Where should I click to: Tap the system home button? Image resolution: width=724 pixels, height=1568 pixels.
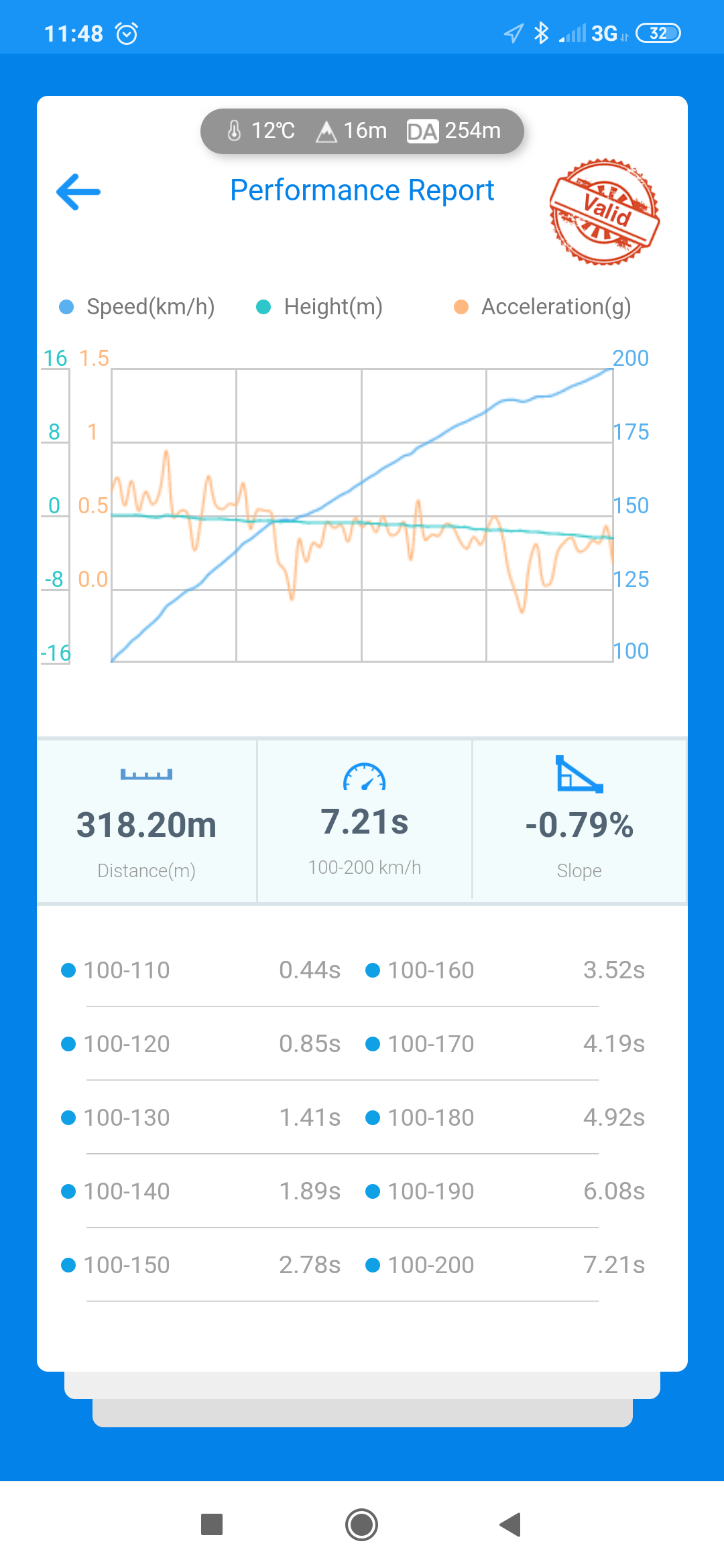(x=362, y=1524)
